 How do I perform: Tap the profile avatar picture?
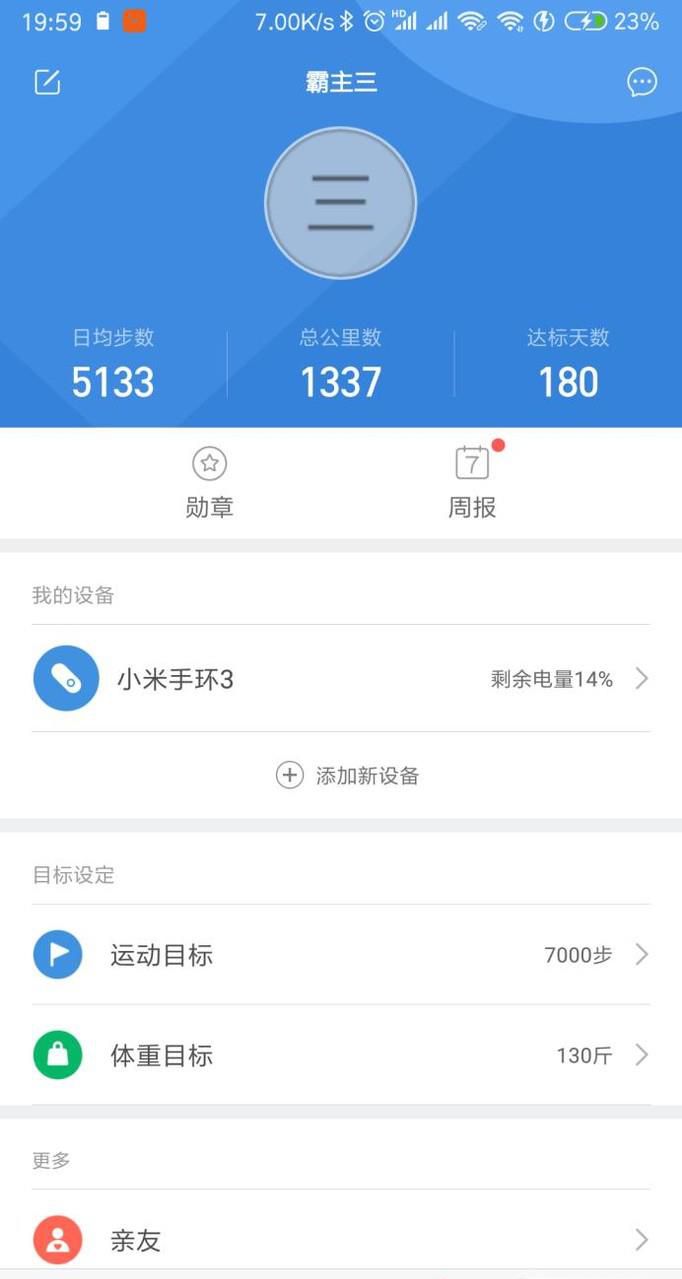(340, 203)
